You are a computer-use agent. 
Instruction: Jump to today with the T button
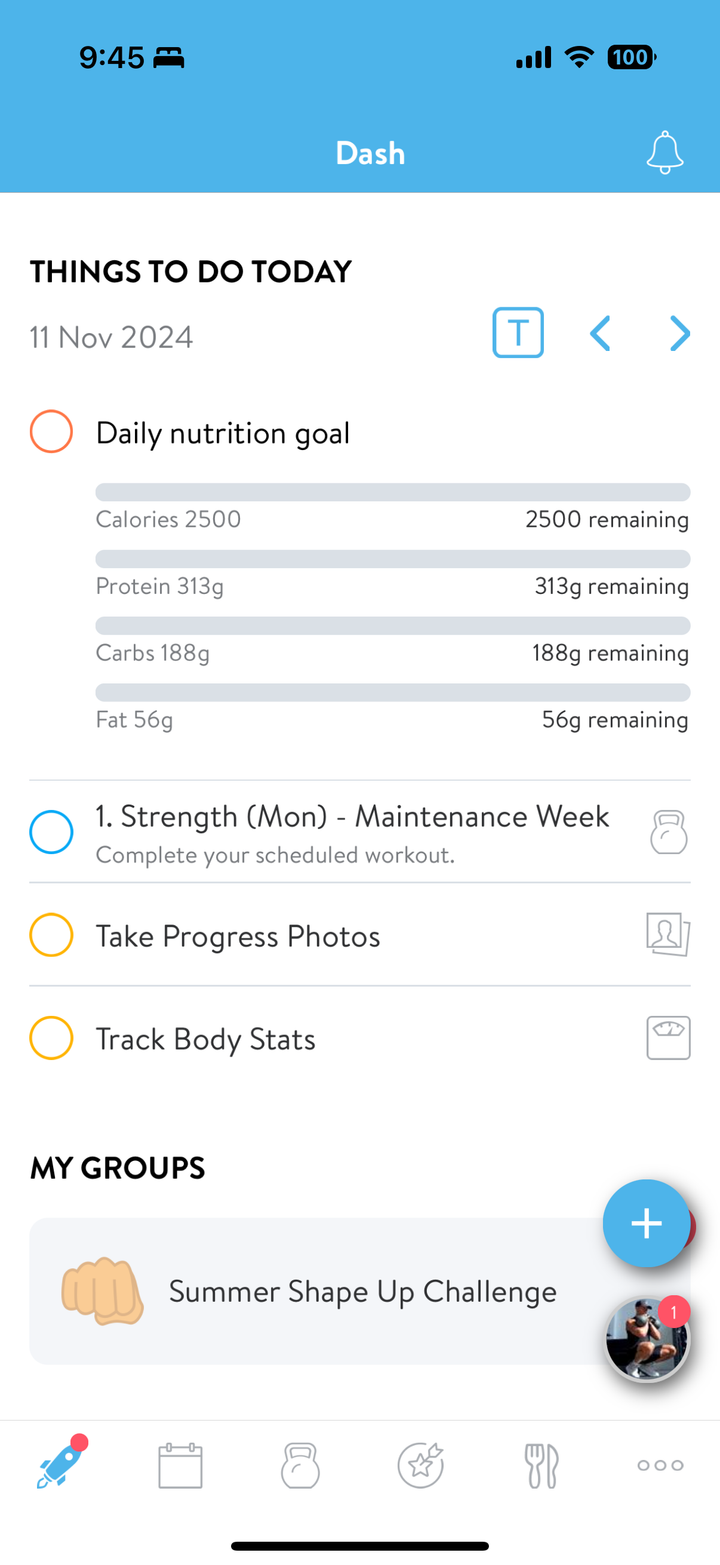[518, 333]
